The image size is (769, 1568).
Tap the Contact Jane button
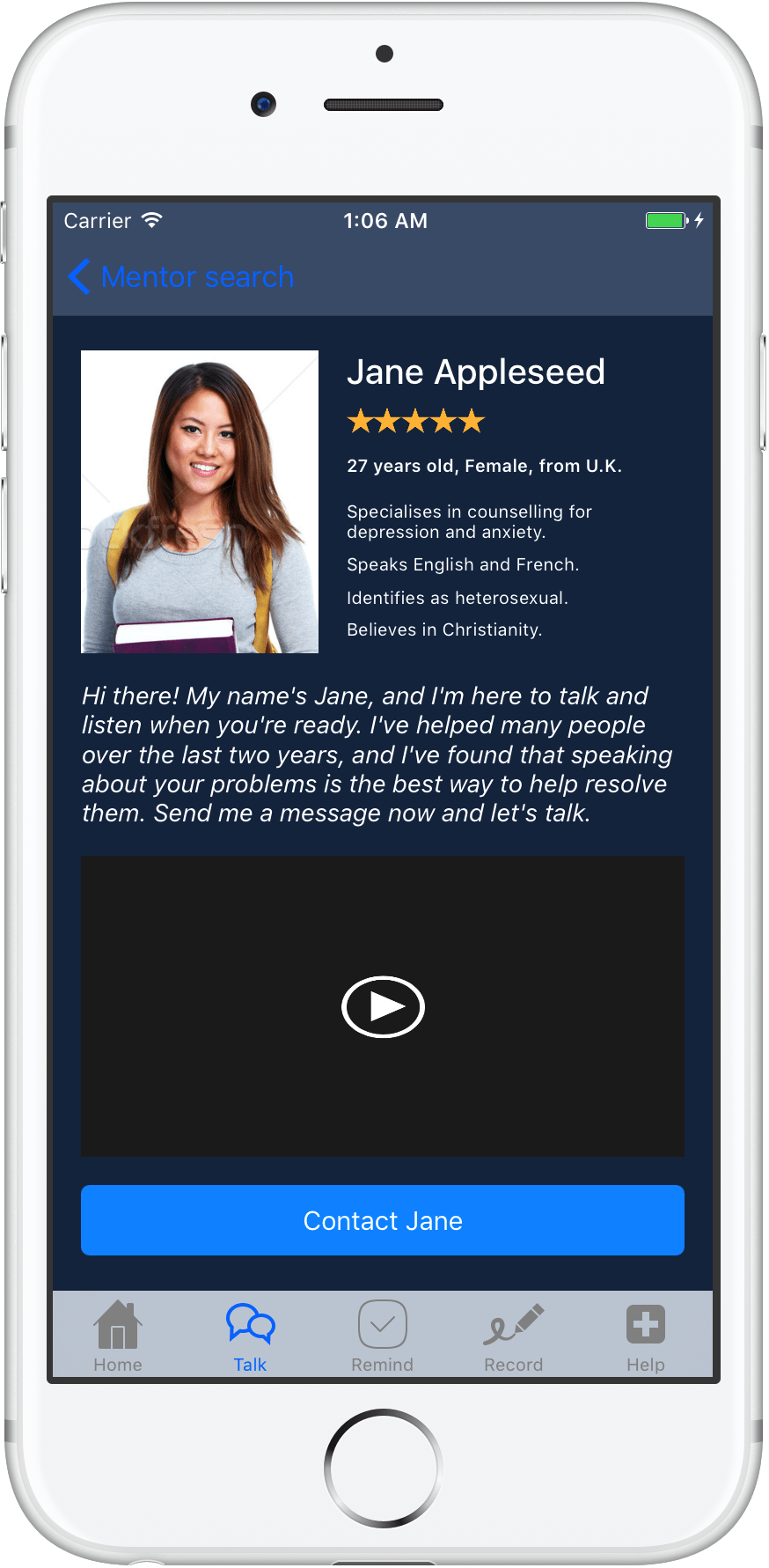tap(383, 1220)
